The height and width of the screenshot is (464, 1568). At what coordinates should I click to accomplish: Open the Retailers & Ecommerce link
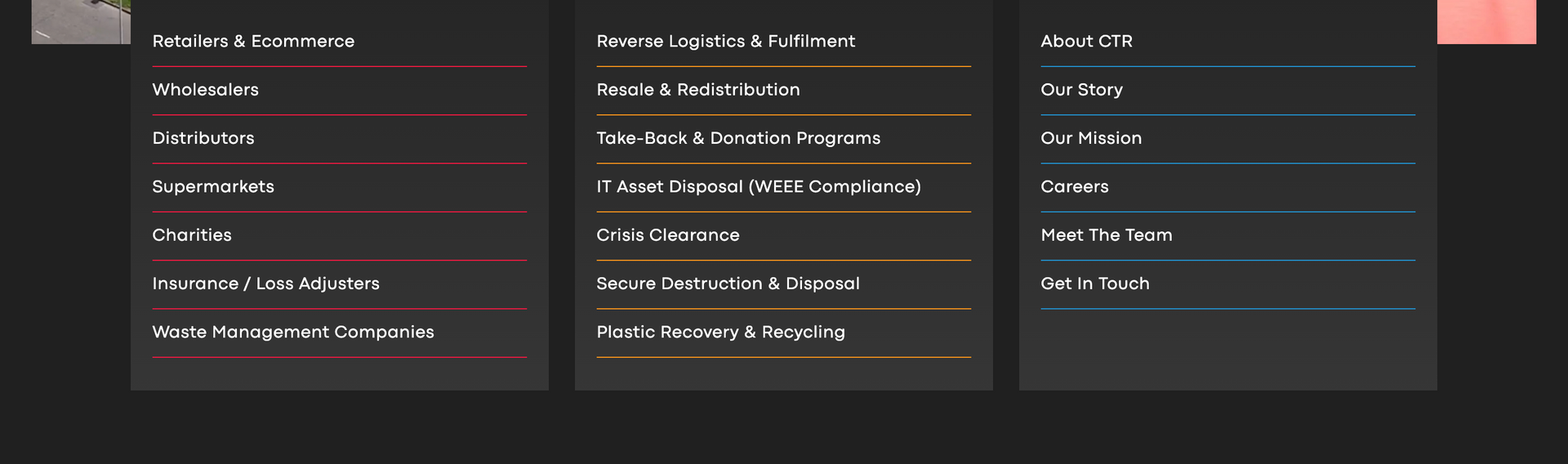253,42
